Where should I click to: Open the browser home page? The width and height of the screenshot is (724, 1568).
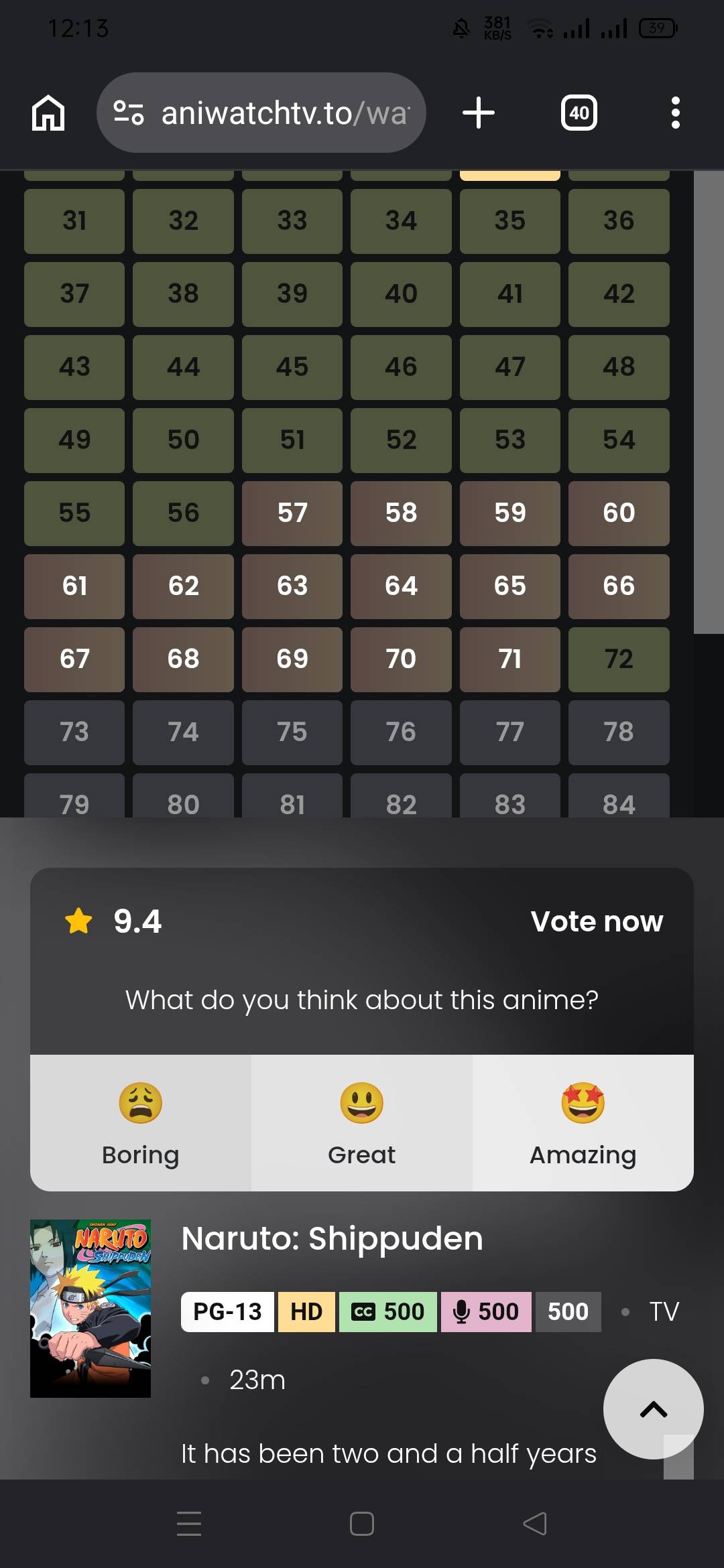tap(48, 113)
